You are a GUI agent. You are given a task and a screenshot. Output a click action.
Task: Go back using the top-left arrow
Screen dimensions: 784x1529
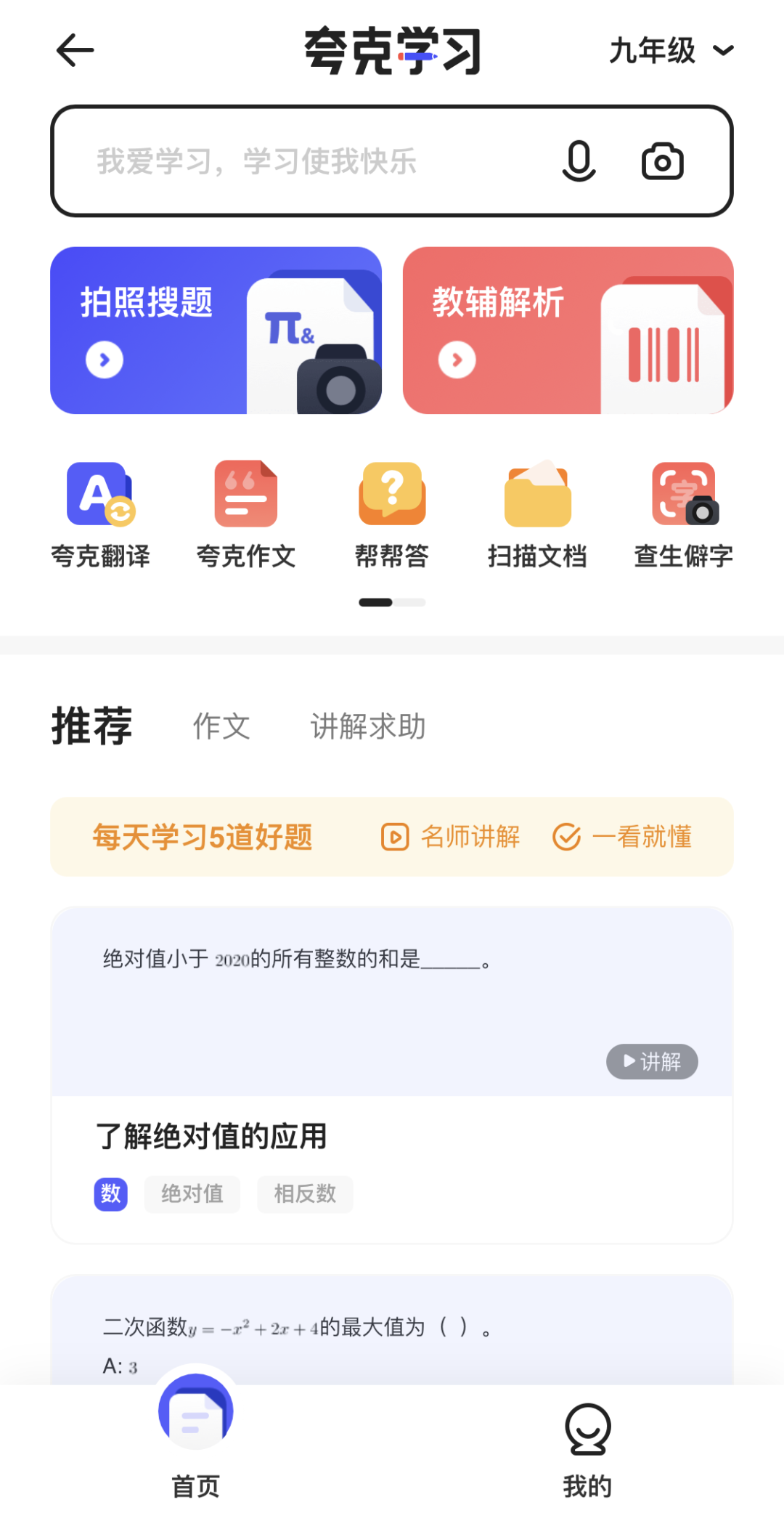click(x=75, y=51)
